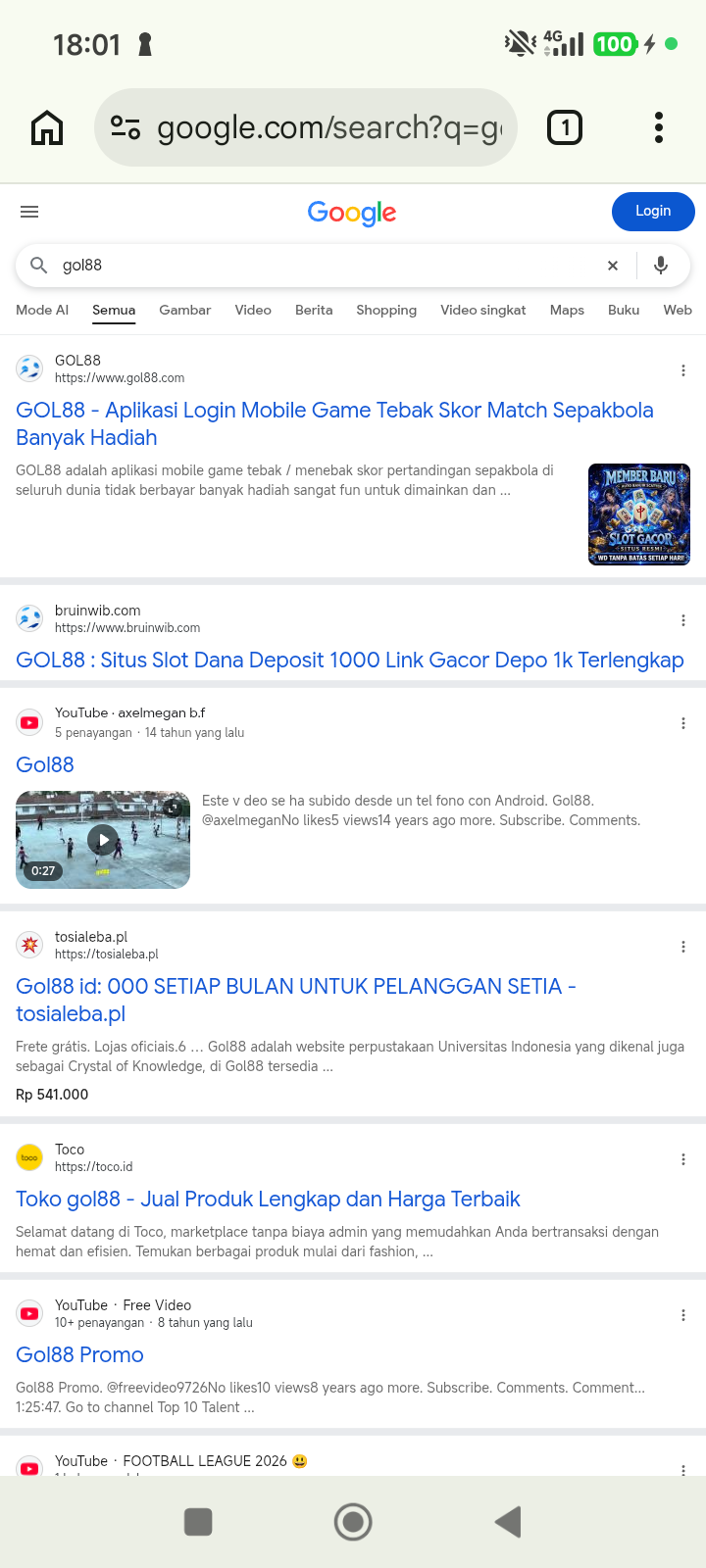Open the browser's three-dot overflow menu
This screenshot has height=1568, width=706.
pos(659,127)
